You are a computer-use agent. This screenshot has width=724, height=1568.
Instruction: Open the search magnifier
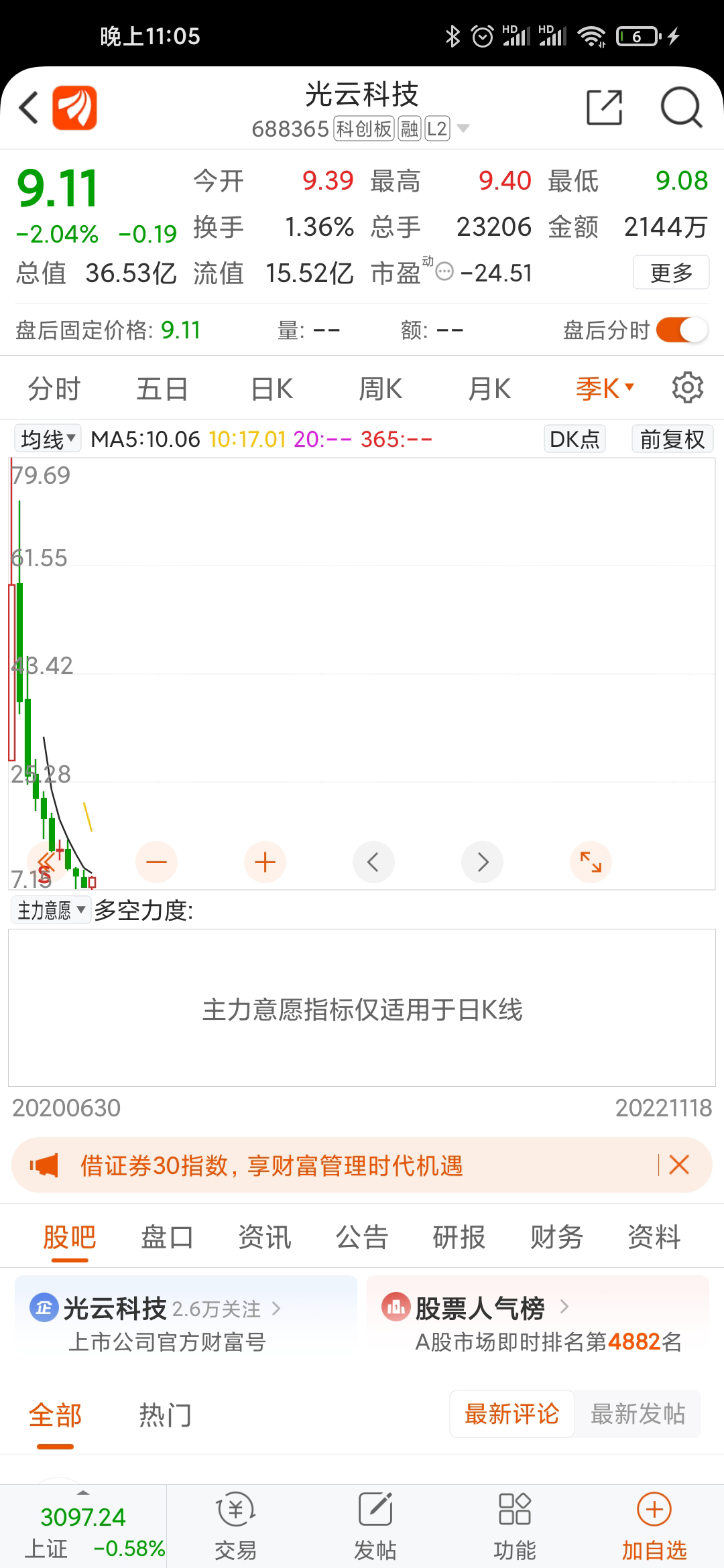680,108
